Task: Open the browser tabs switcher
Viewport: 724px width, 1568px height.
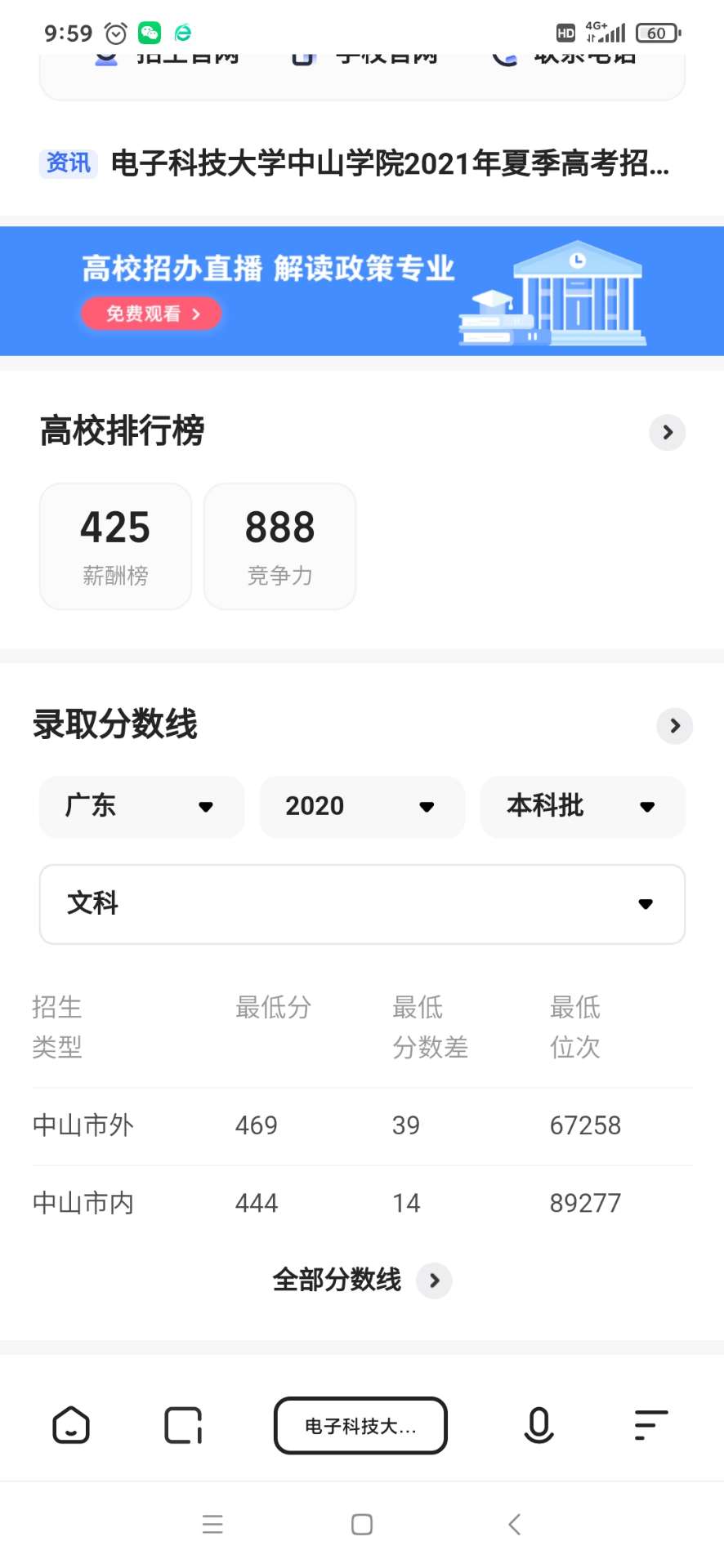Action: tap(183, 1426)
